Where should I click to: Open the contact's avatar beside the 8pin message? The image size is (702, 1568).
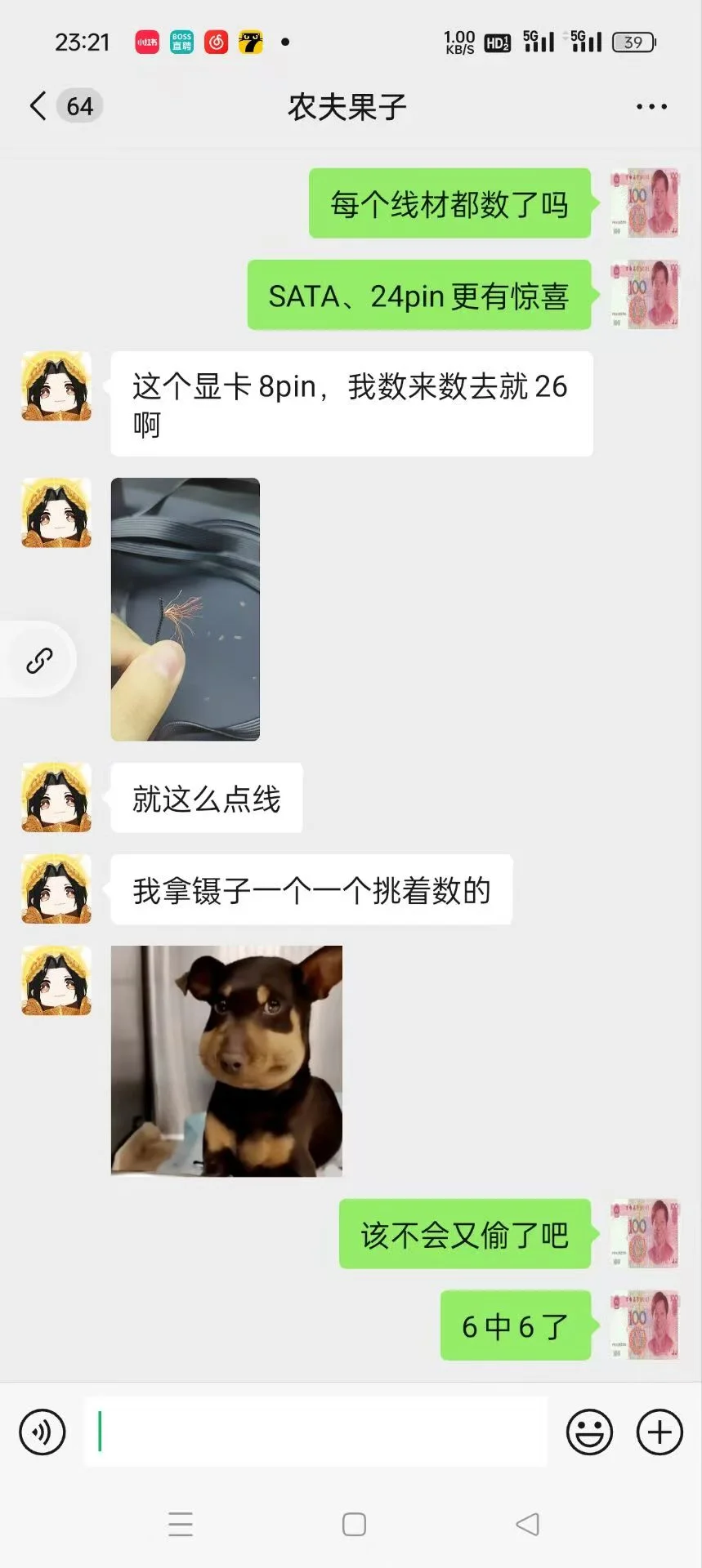(56, 386)
